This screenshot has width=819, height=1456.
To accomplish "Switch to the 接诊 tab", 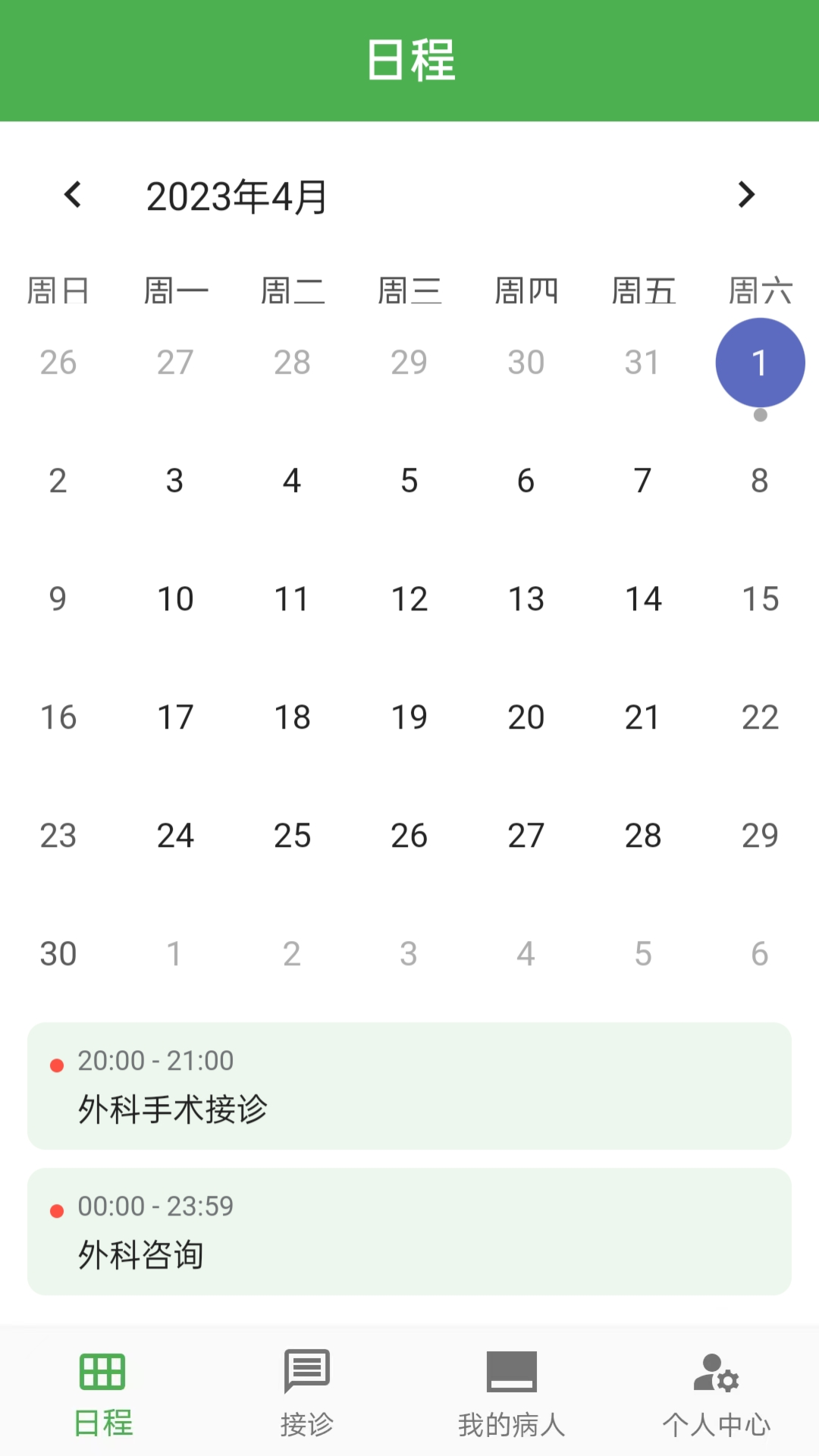I will pos(307,1393).
